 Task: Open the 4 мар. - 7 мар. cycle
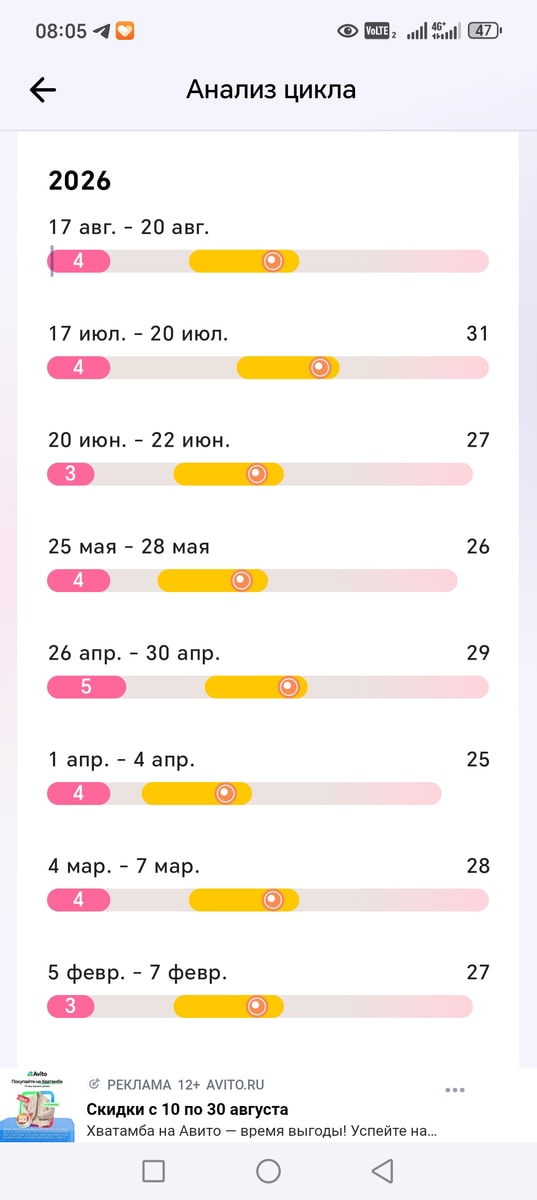pyautogui.click(x=268, y=884)
